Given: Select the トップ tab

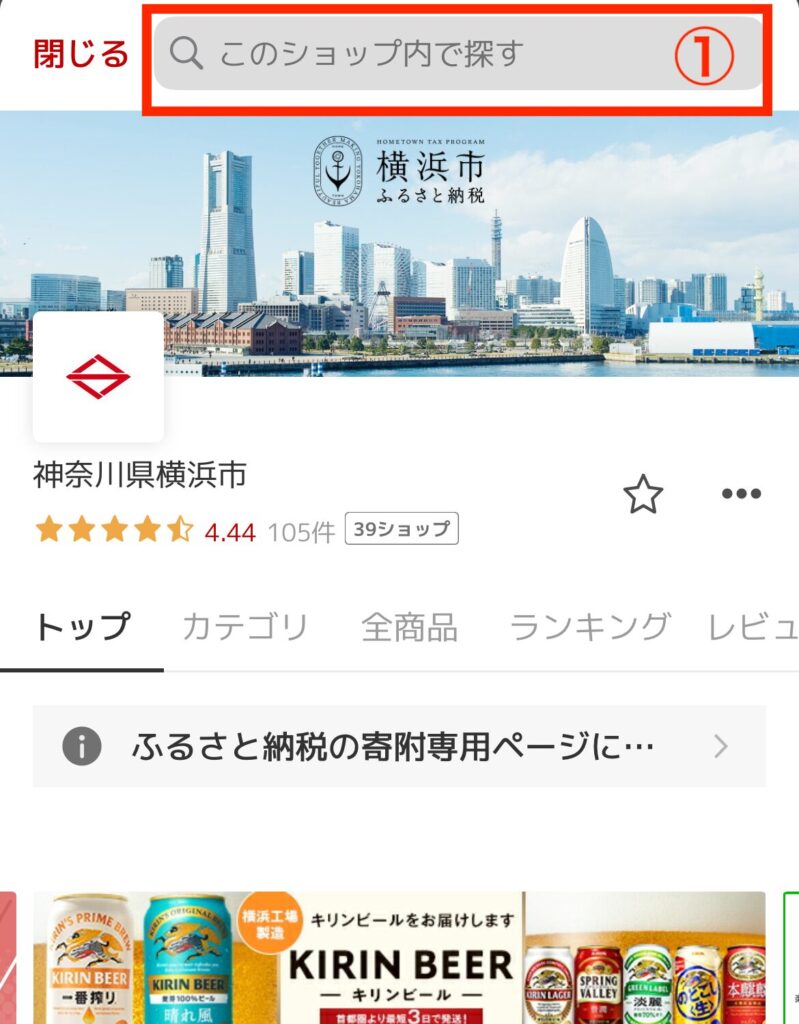Looking at the screenshot, I should click(x=82, y=628).
